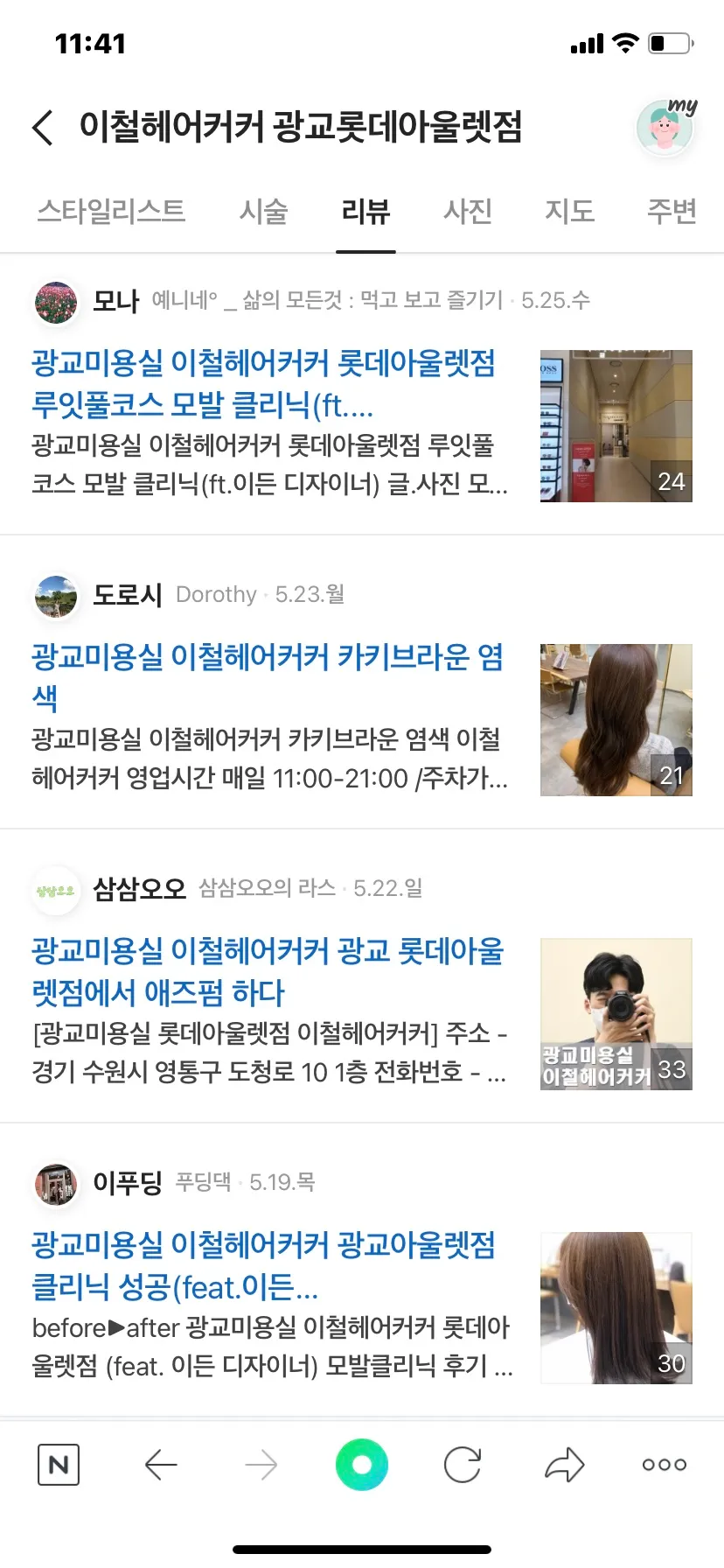Navigate back using the bottom toolbar back arrow
This screenshot has height=1568, width=724.
point(160,1464)
